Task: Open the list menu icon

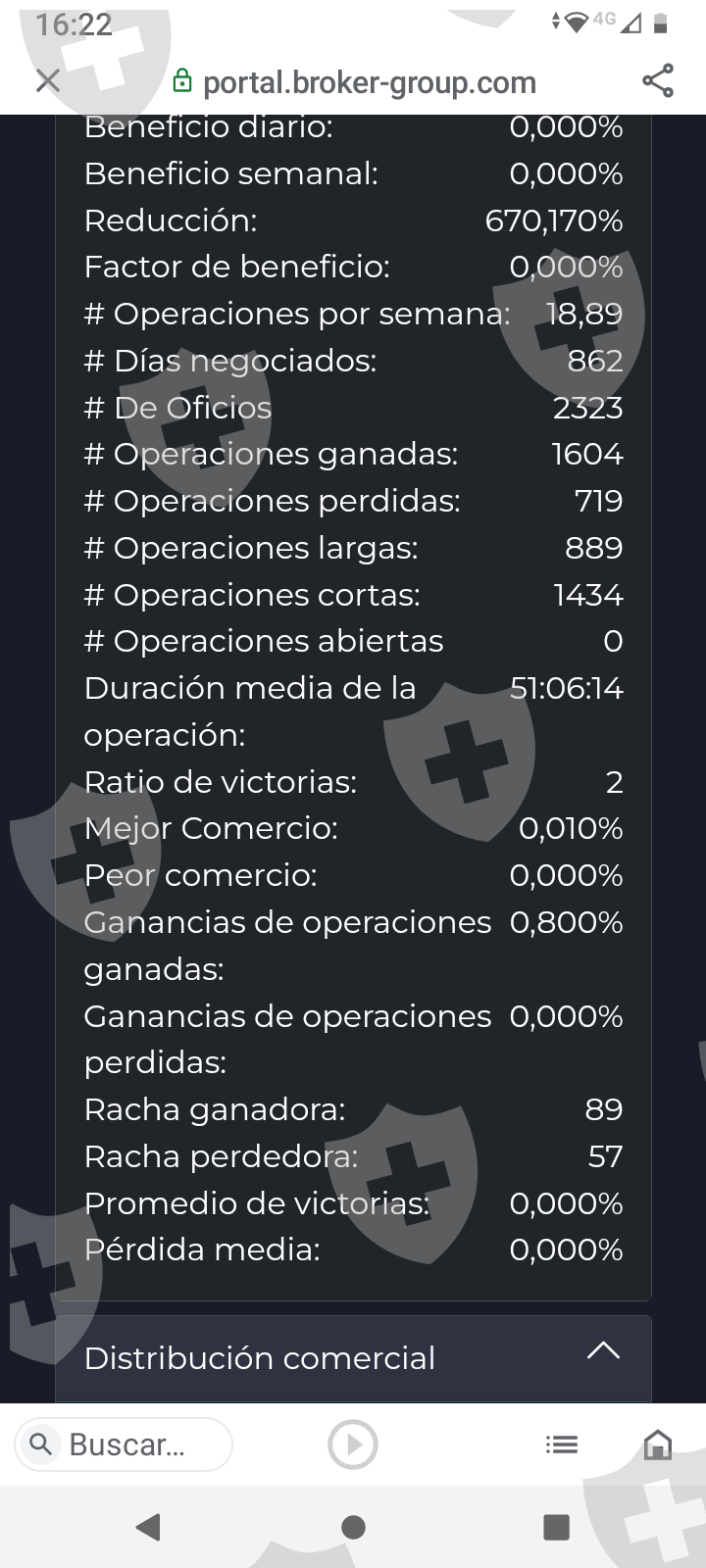Action: 562,1444
